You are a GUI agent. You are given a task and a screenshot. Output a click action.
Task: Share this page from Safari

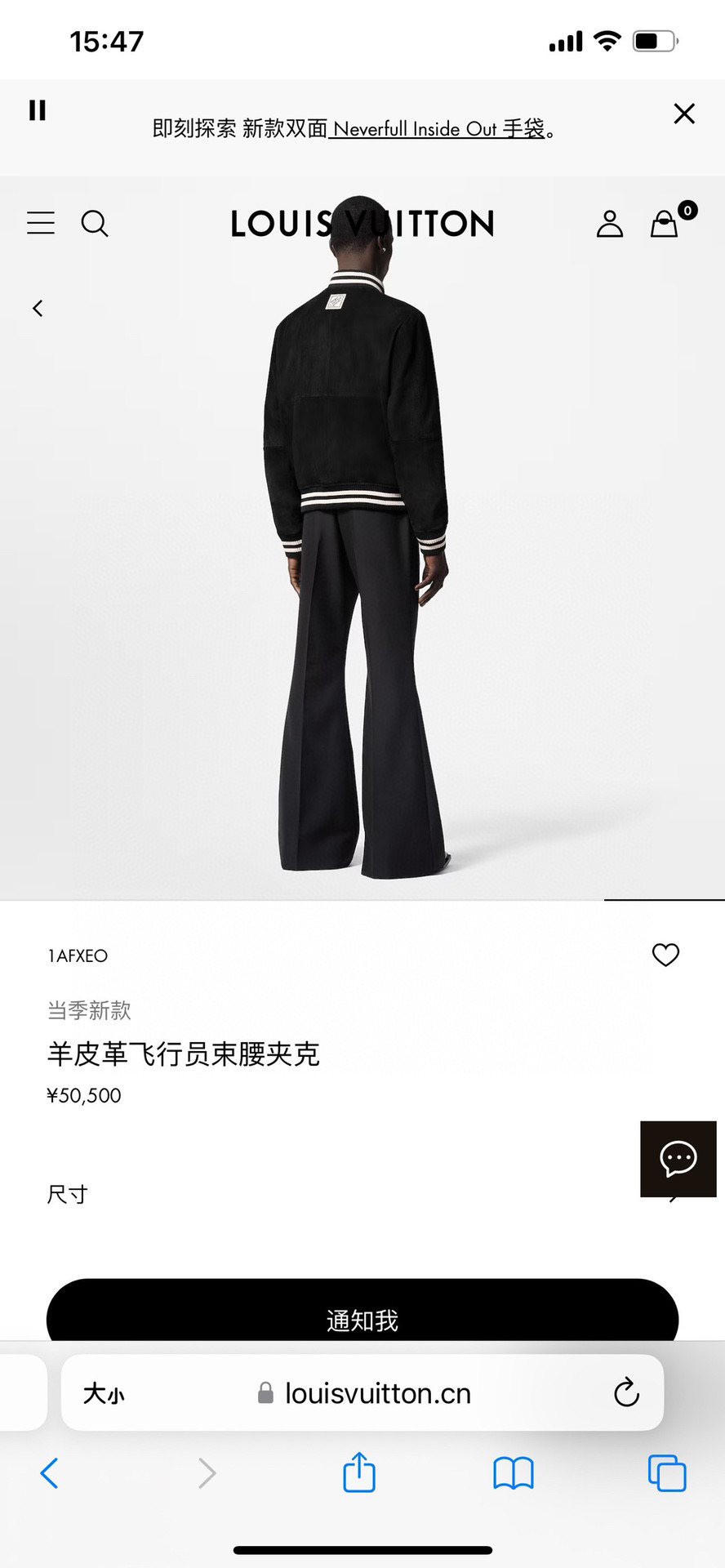[x=359, y=1473]
